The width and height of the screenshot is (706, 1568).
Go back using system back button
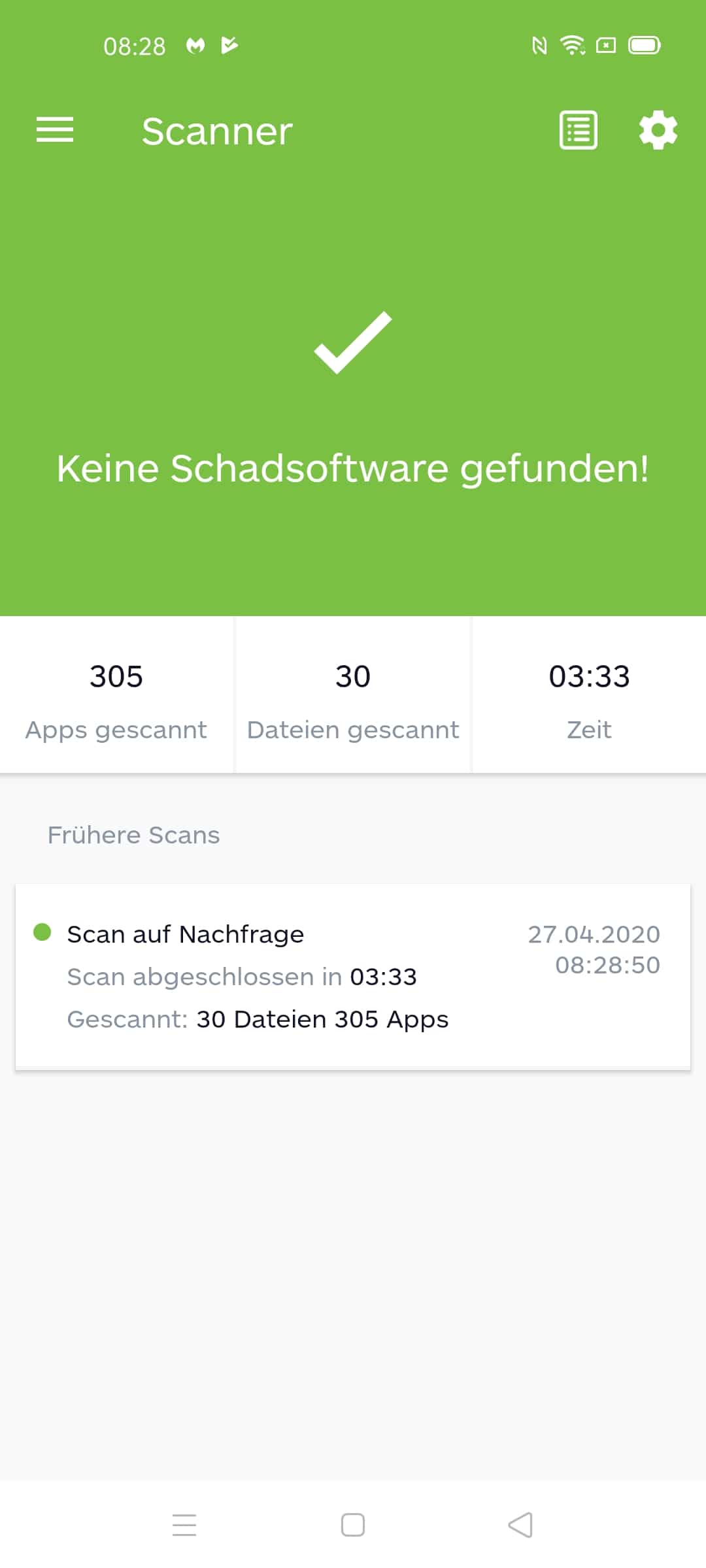(x=521, y=1526)
